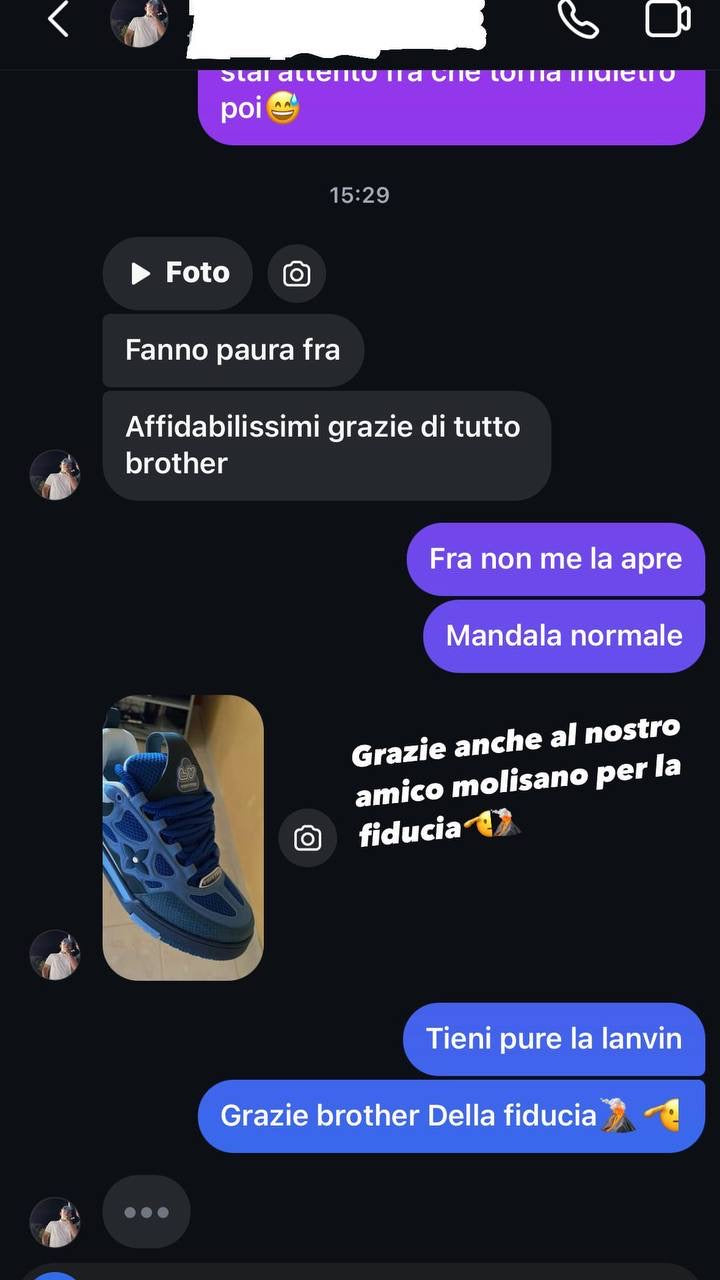The height and width of the screenshot is (1280, 720).
Task: Tap the camera icon beside sneaker photo
Action: [307, 838]
